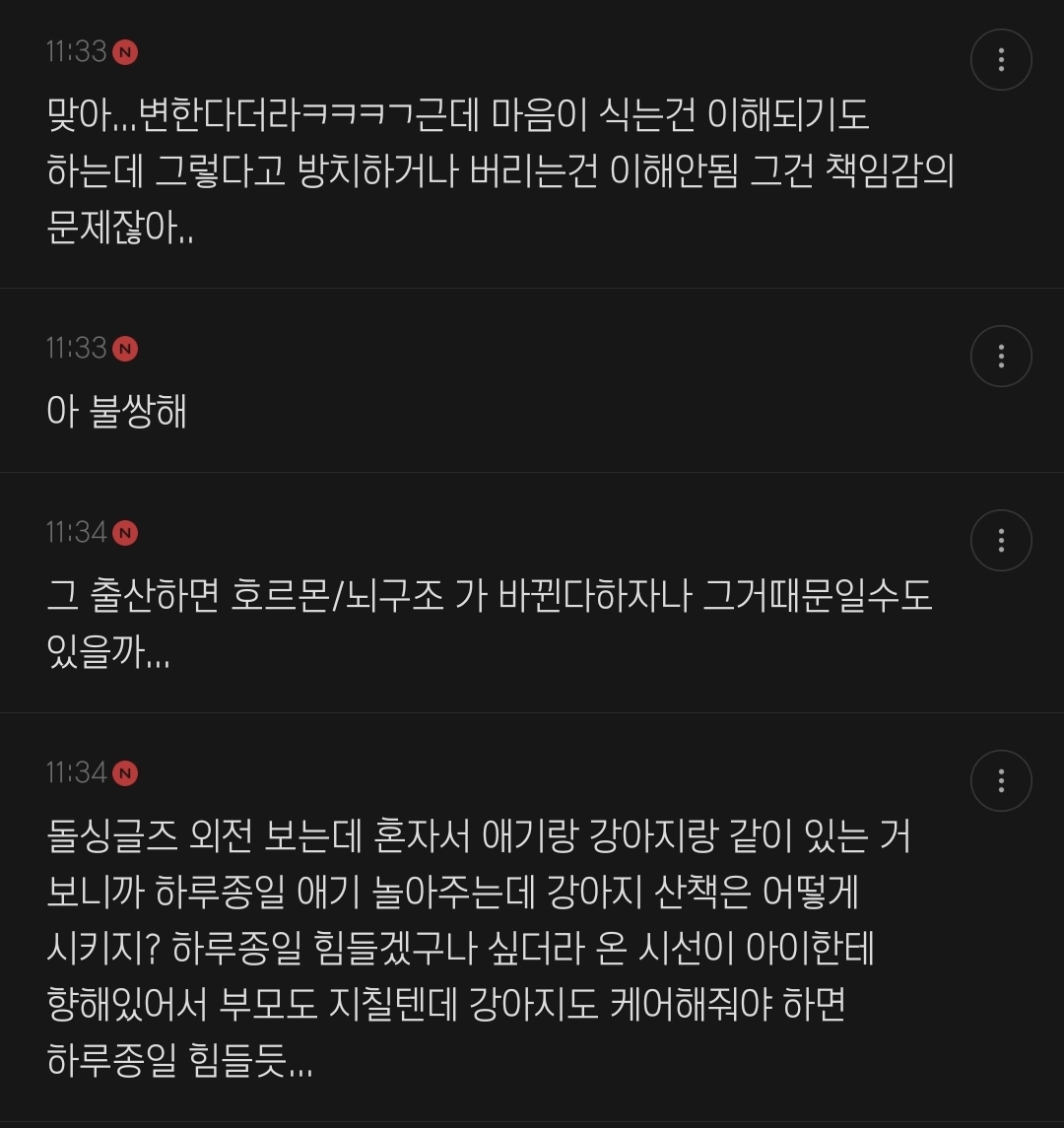1064x1128 pixels.
Task: Open options for the 아 불쌍해 comment
Action: (x=1001, y=356)
